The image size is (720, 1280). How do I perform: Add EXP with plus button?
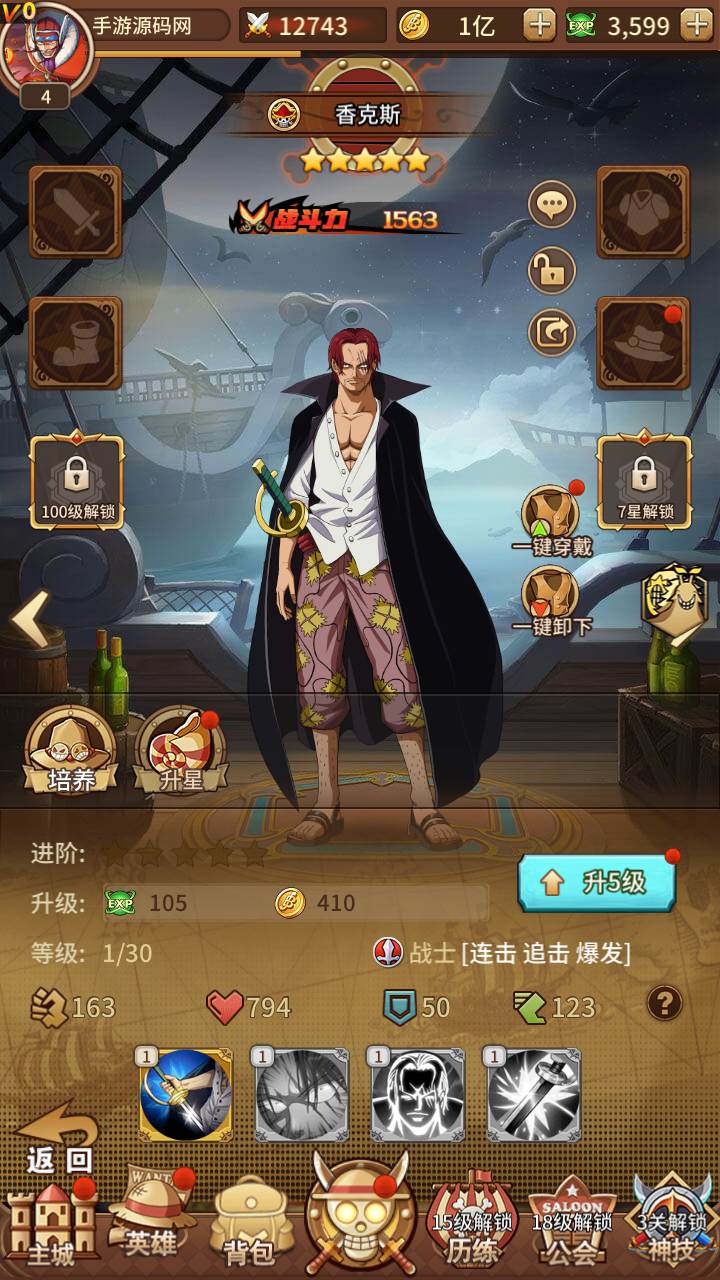coord(696,25)
